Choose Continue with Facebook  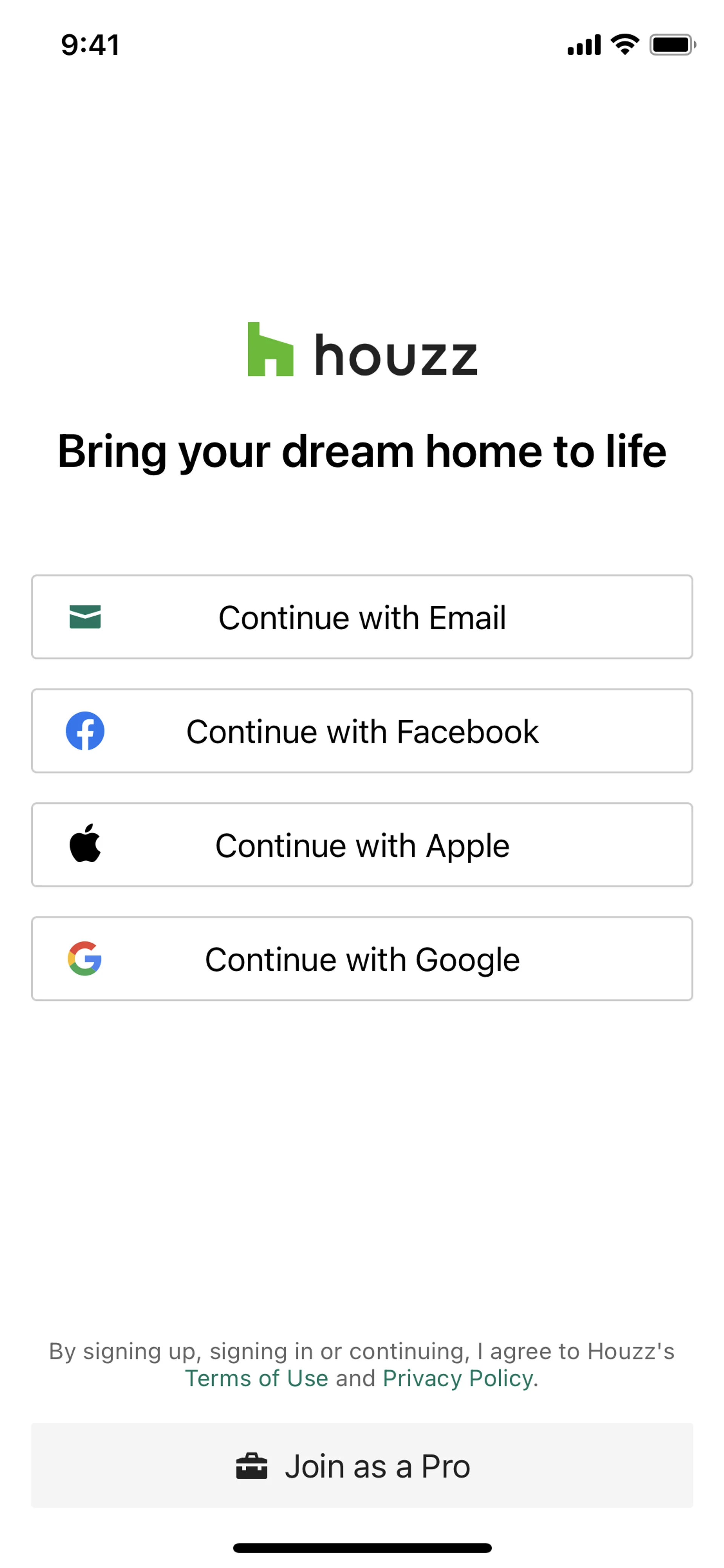(362, 730)
